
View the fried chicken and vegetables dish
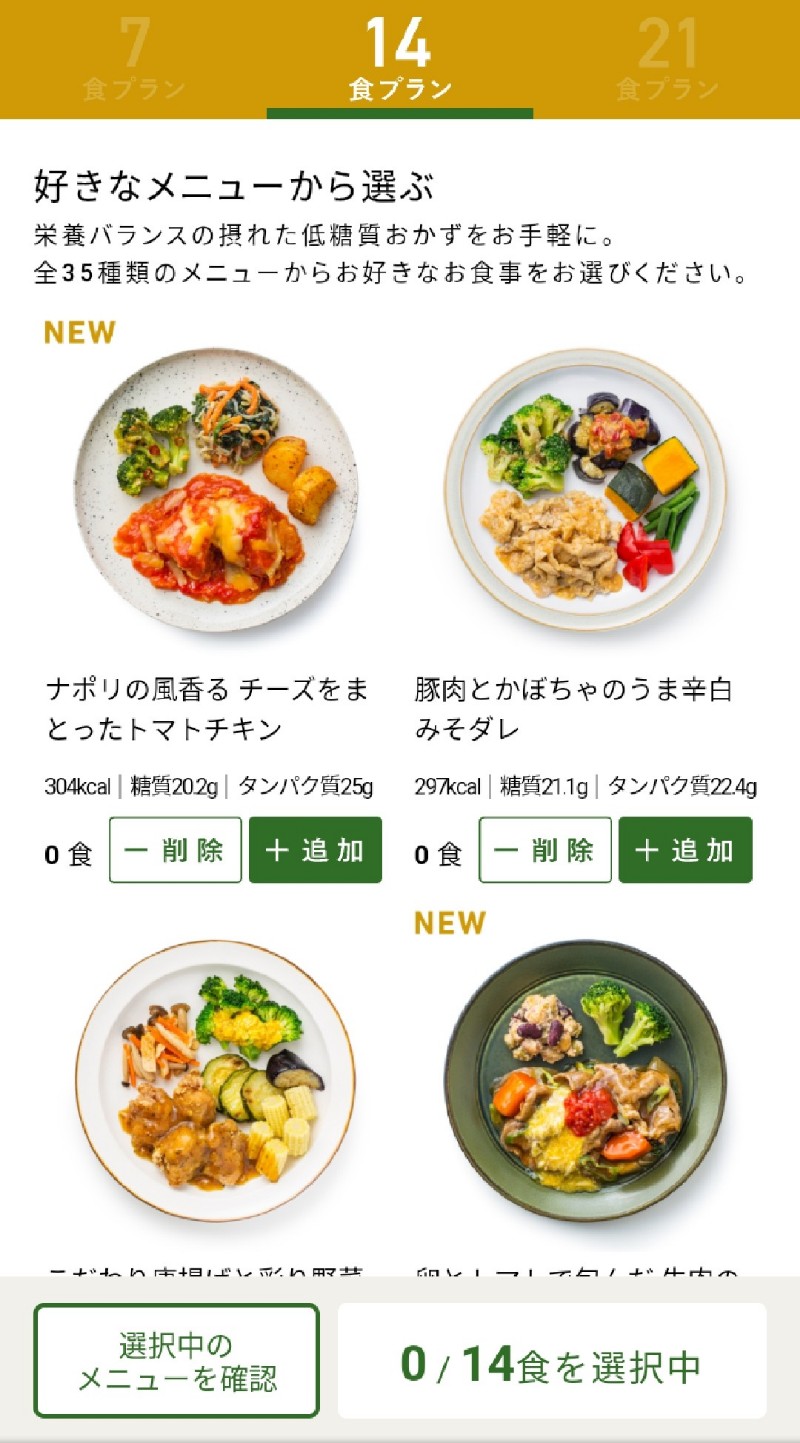point(215,1080)
